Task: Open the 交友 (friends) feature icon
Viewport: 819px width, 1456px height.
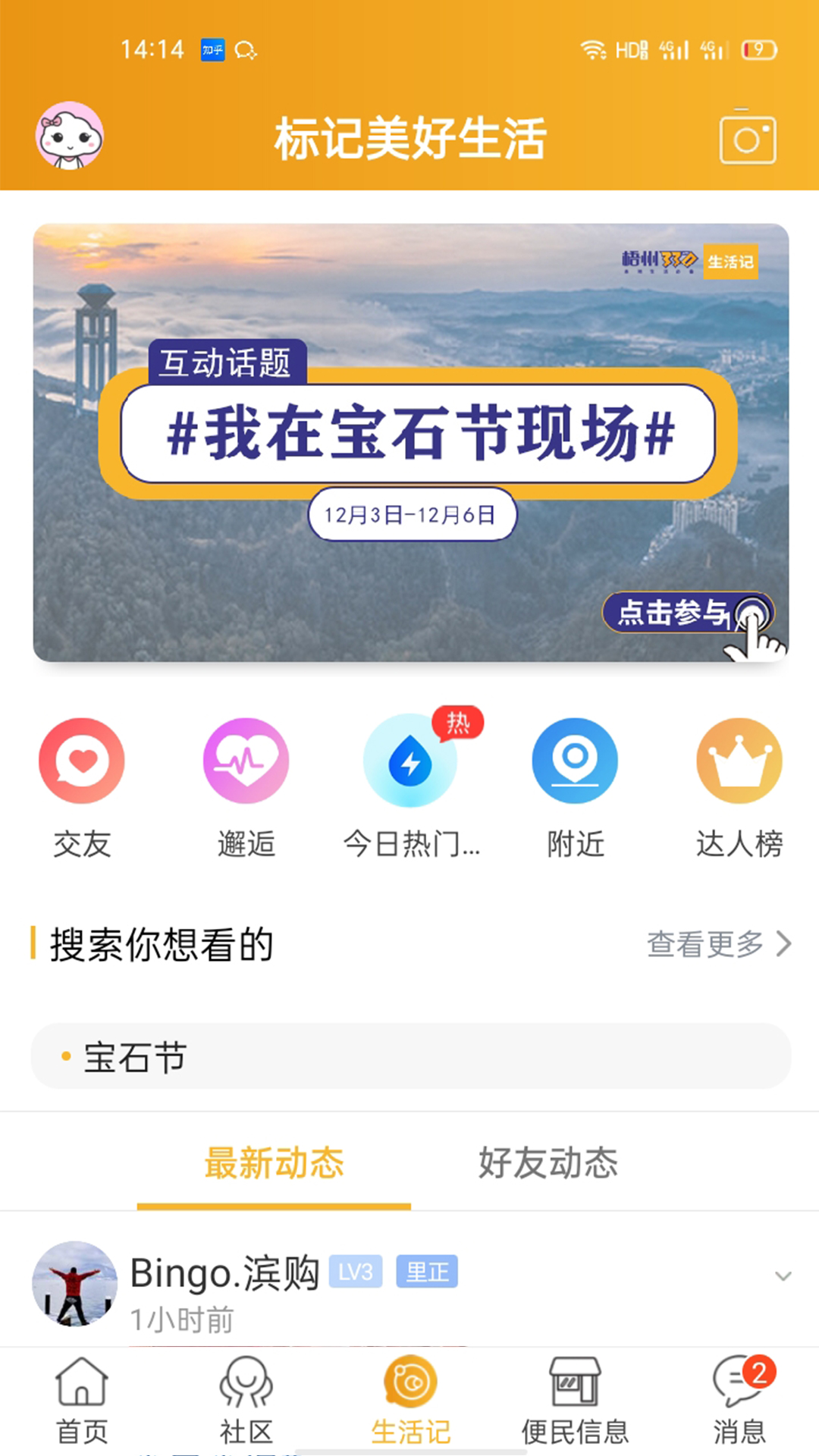Action: (81, 761)
